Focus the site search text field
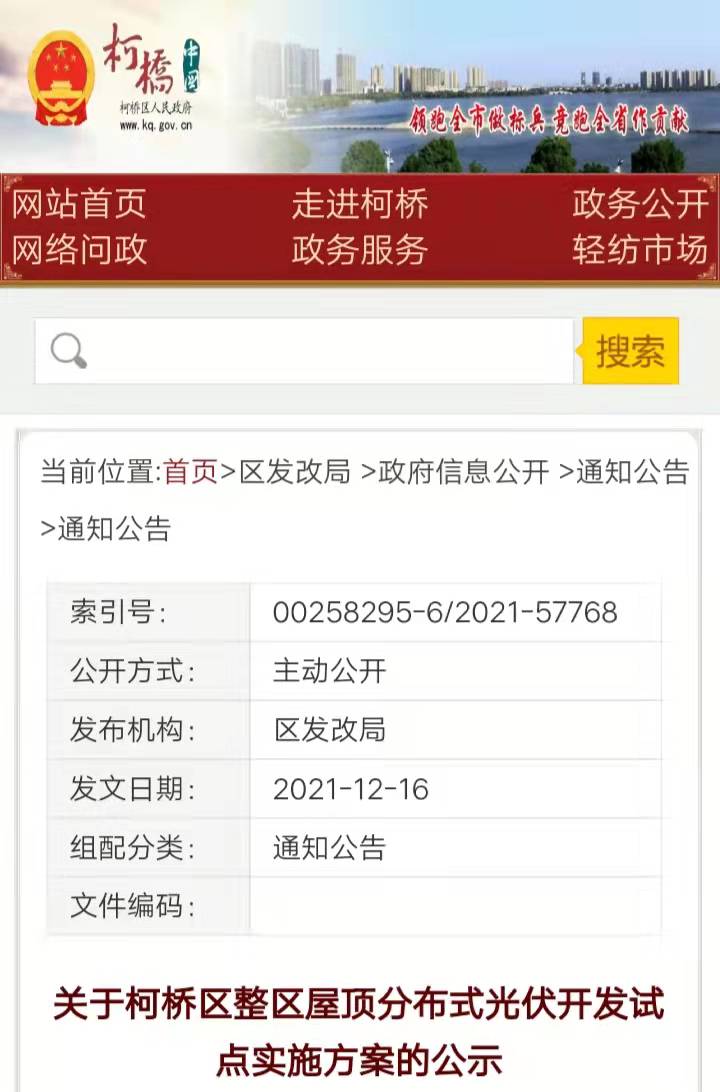Viewport: 720px width, 1092px height. 320,351
